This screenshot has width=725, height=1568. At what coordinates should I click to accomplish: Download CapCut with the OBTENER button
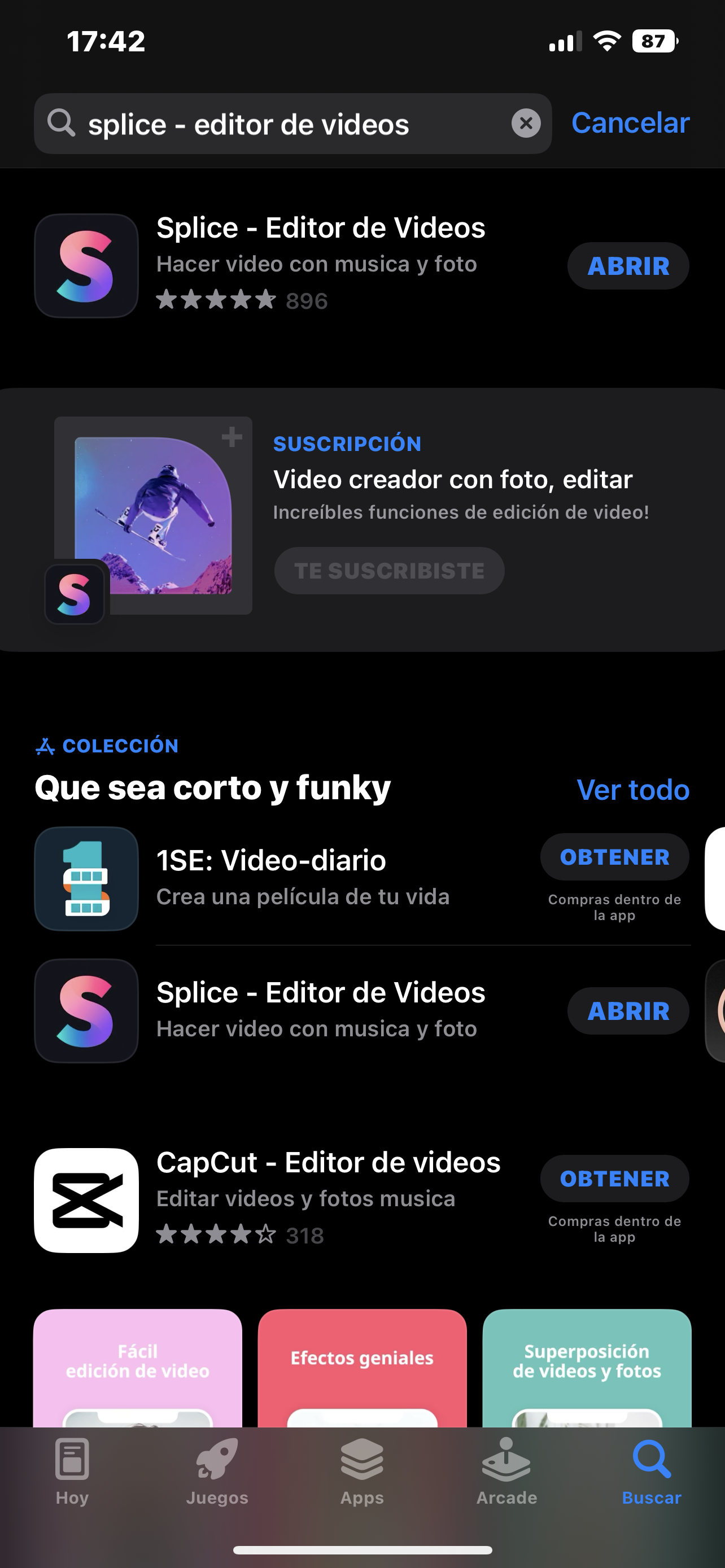[614, 1179]
